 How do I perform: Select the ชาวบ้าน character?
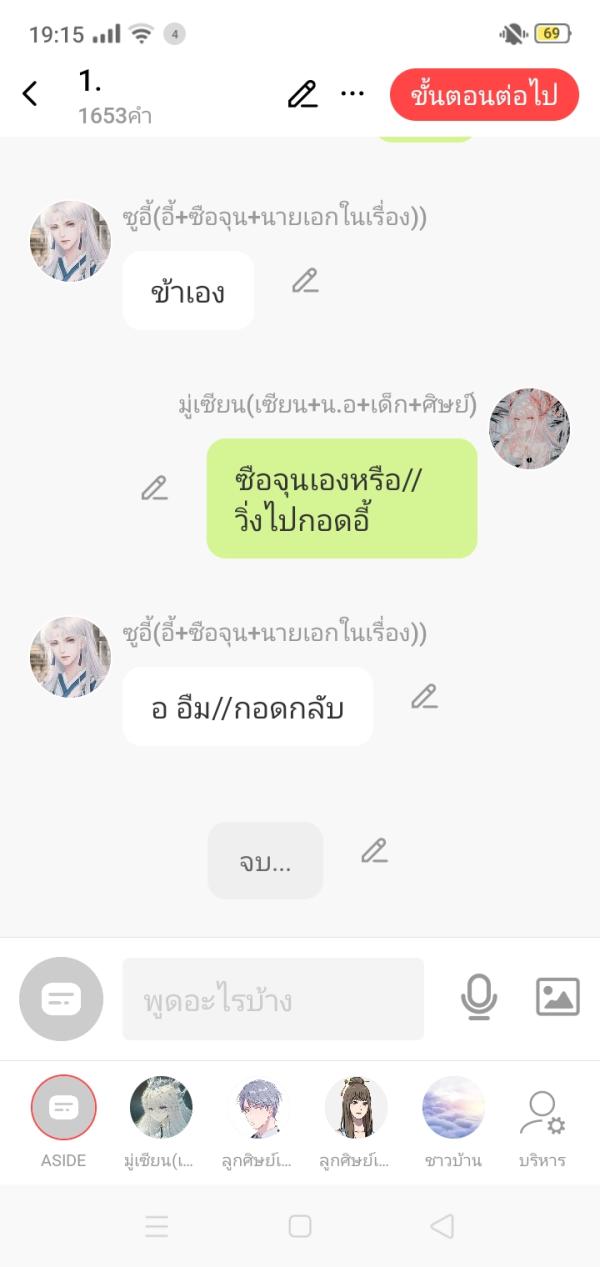[x=453, y=1108]
